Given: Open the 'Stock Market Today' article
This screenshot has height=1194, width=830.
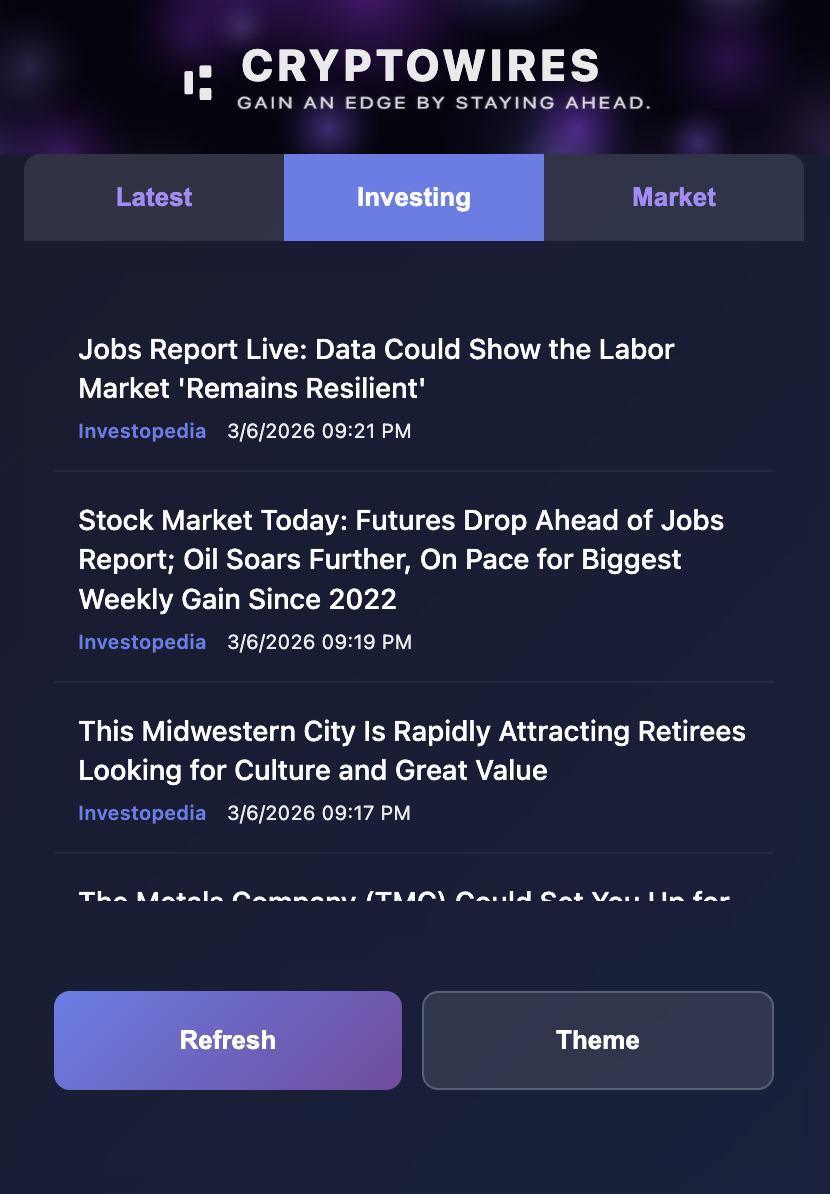Looking at the screenshot, I should (x=400, y=559).
